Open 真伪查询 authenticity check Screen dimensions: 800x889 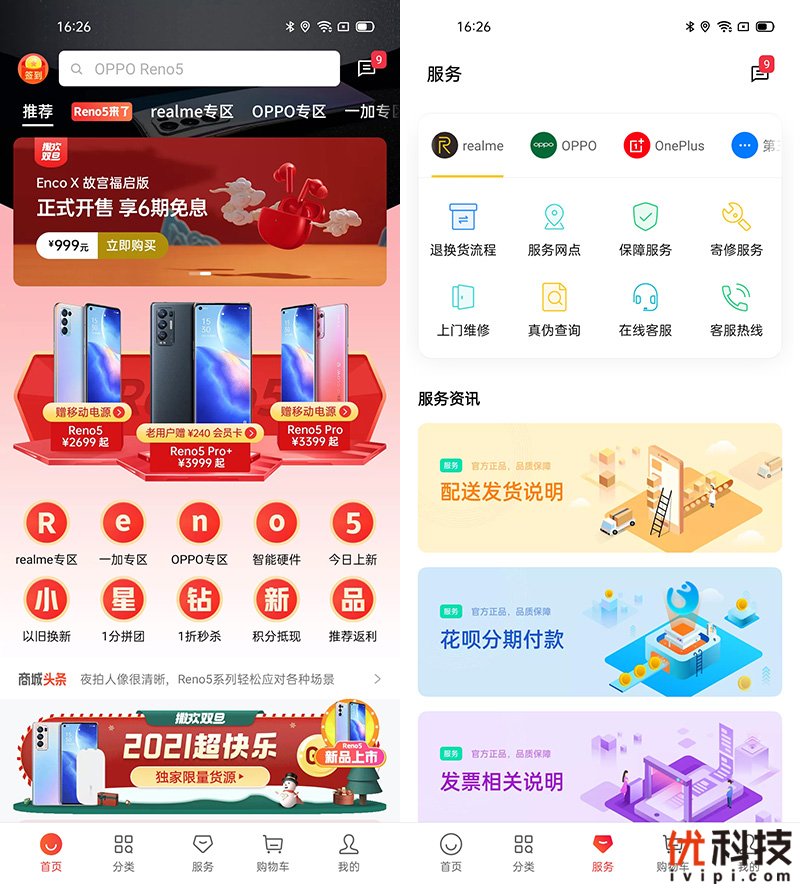[x=554, y=309]
